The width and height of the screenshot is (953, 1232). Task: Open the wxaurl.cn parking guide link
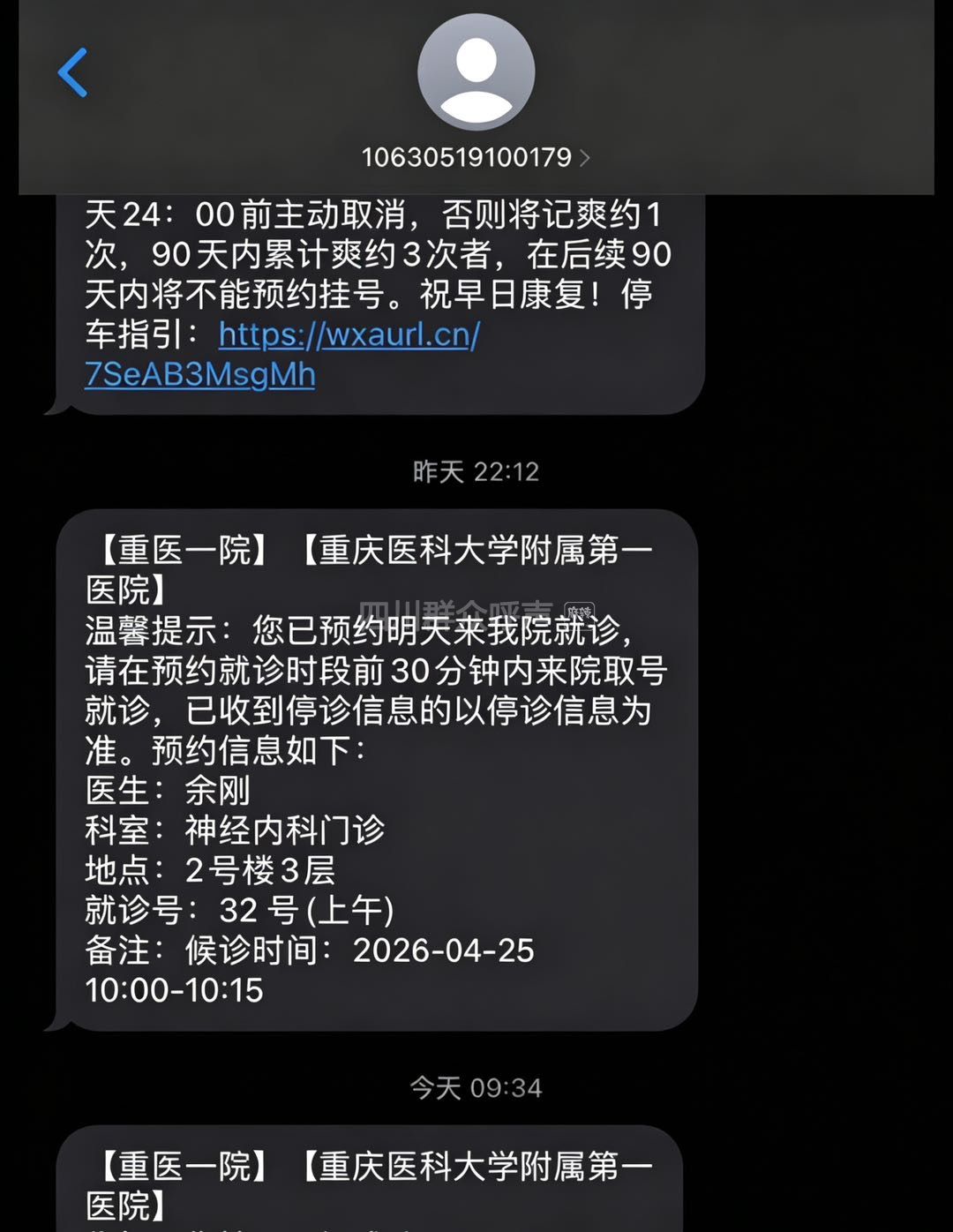pos(282,354)
